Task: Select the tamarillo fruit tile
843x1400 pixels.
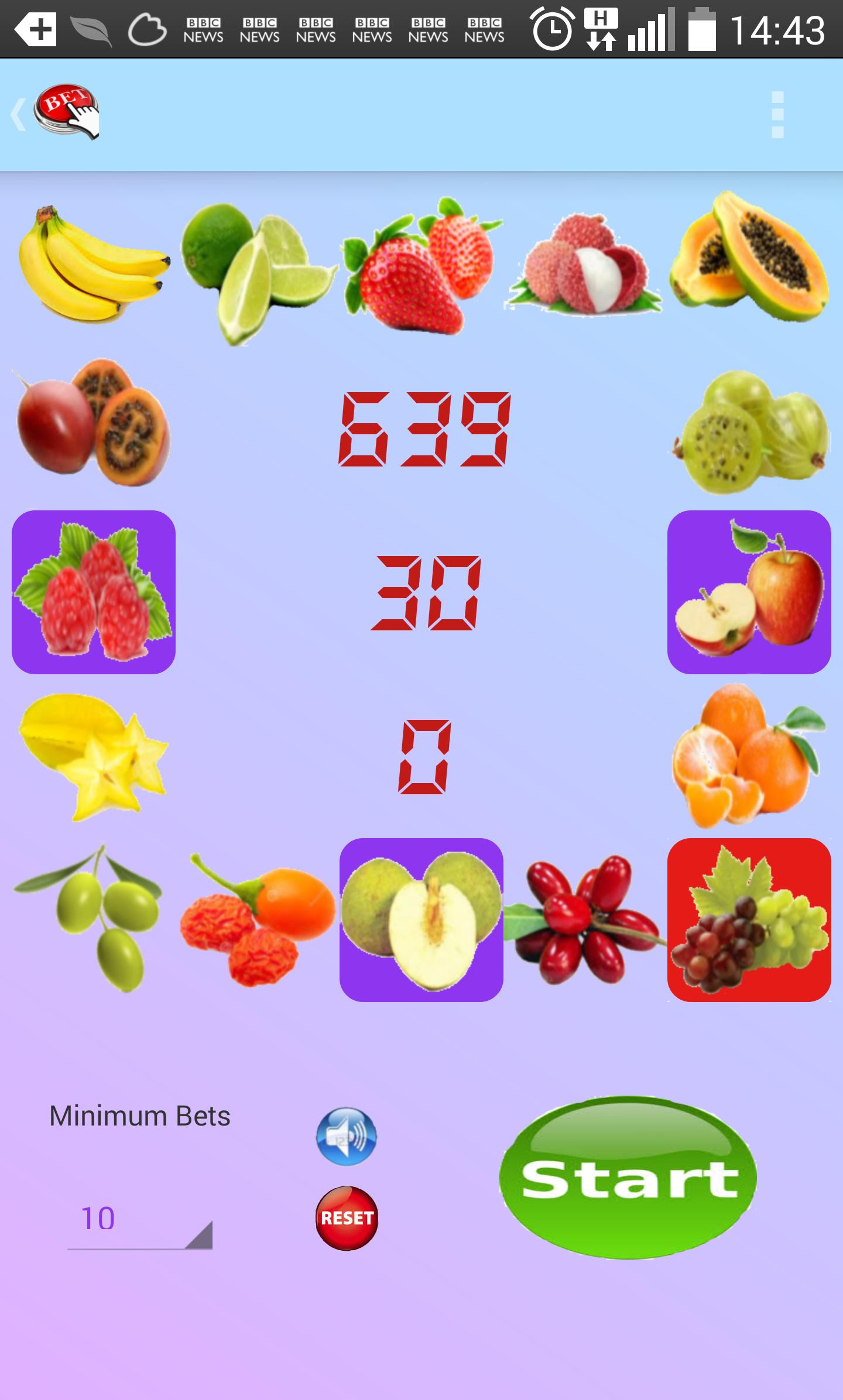Action: 94,423
